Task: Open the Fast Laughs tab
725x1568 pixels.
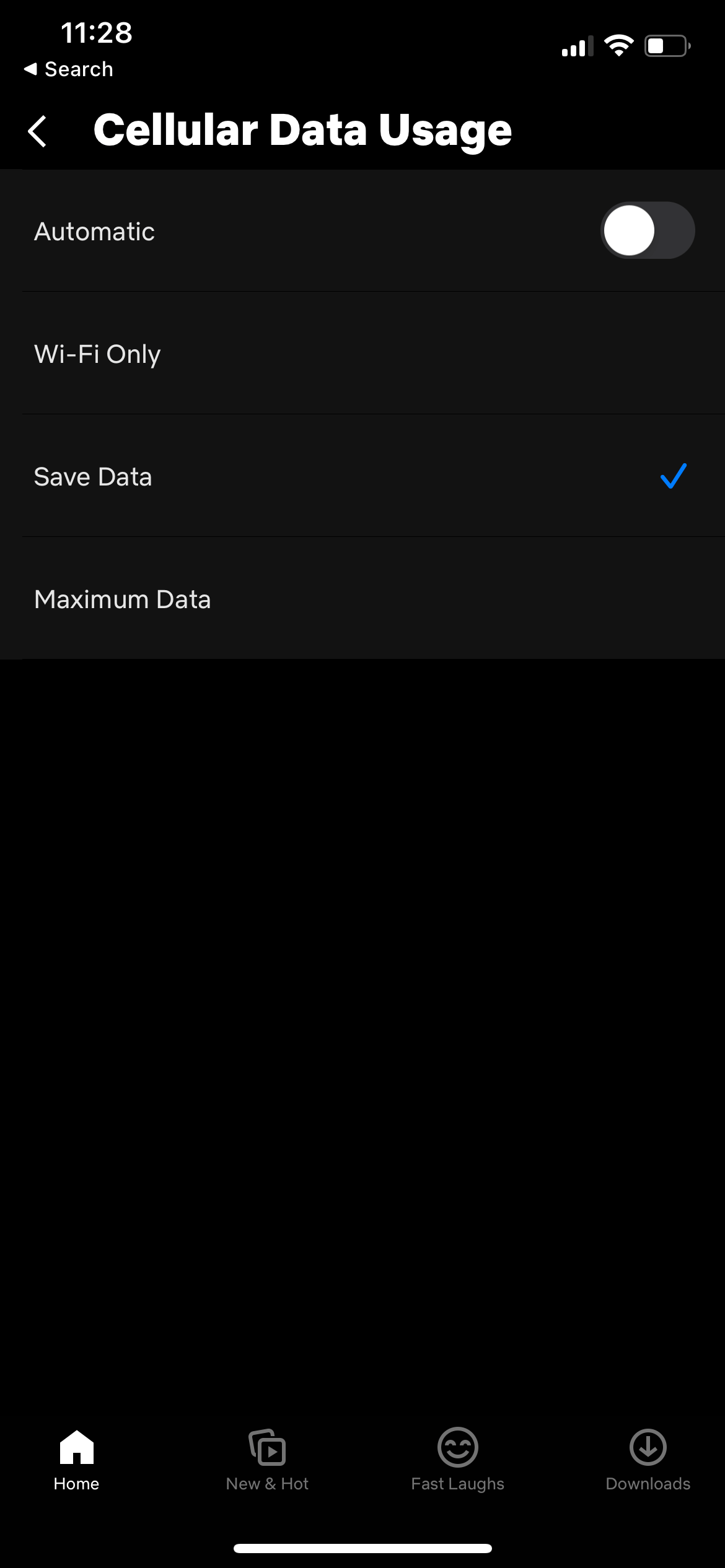Action: (x=457, y=1460)
